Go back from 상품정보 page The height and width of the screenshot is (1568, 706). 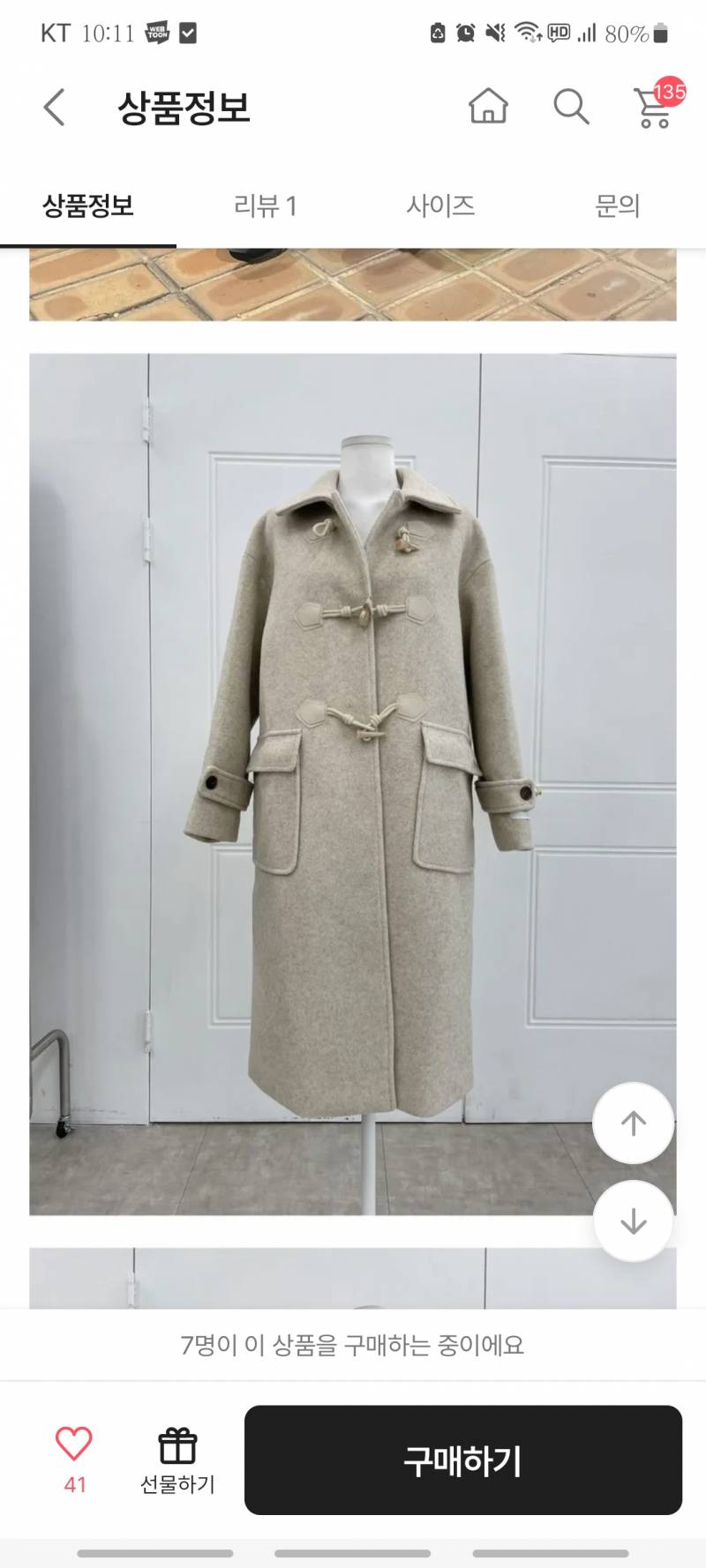[x=55, y=108]
